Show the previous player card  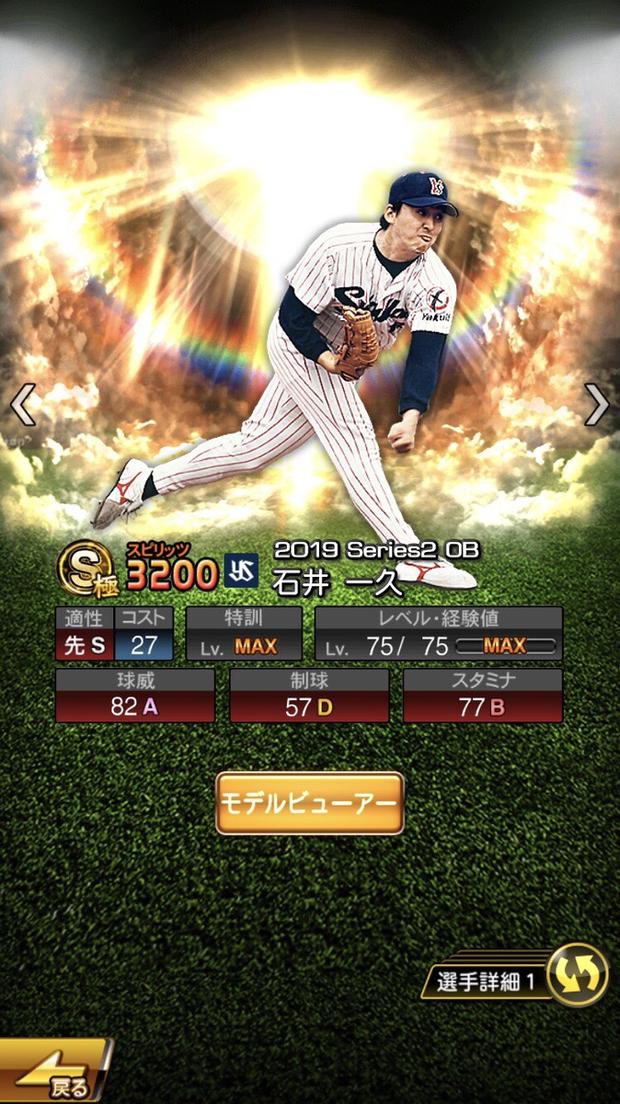point(22,403)
